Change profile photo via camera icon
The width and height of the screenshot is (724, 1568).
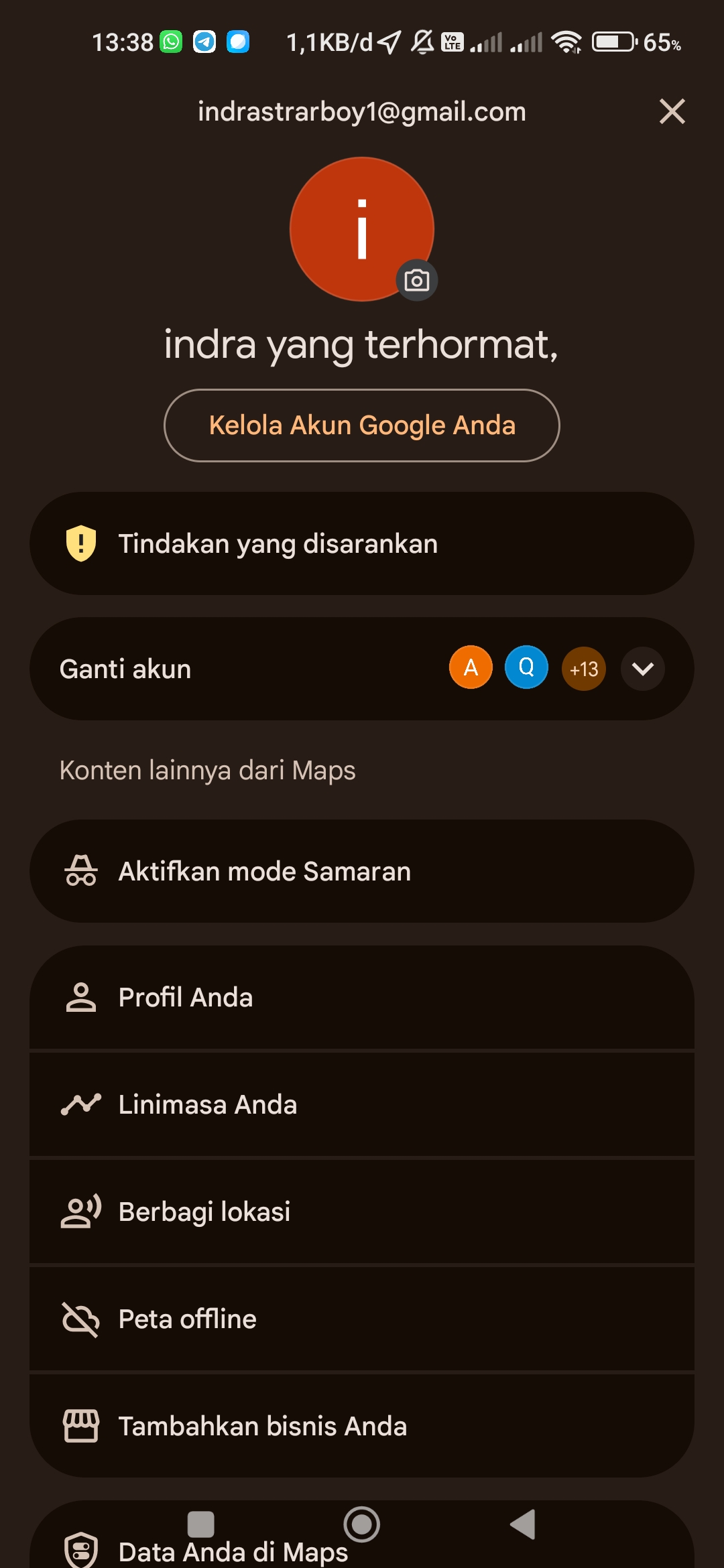coord(417,280)
